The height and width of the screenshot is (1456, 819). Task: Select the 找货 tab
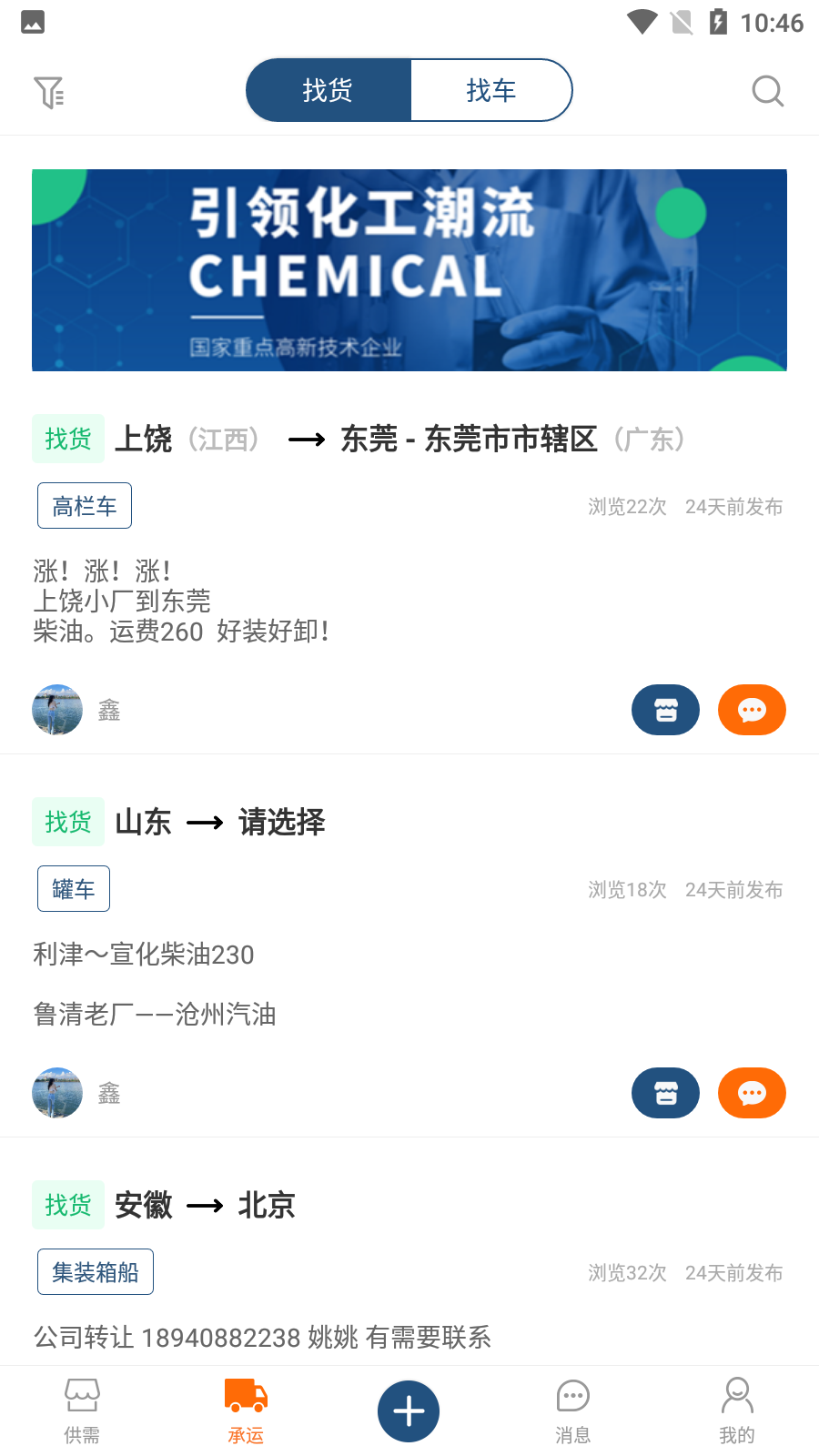click(x=328, y=90)
